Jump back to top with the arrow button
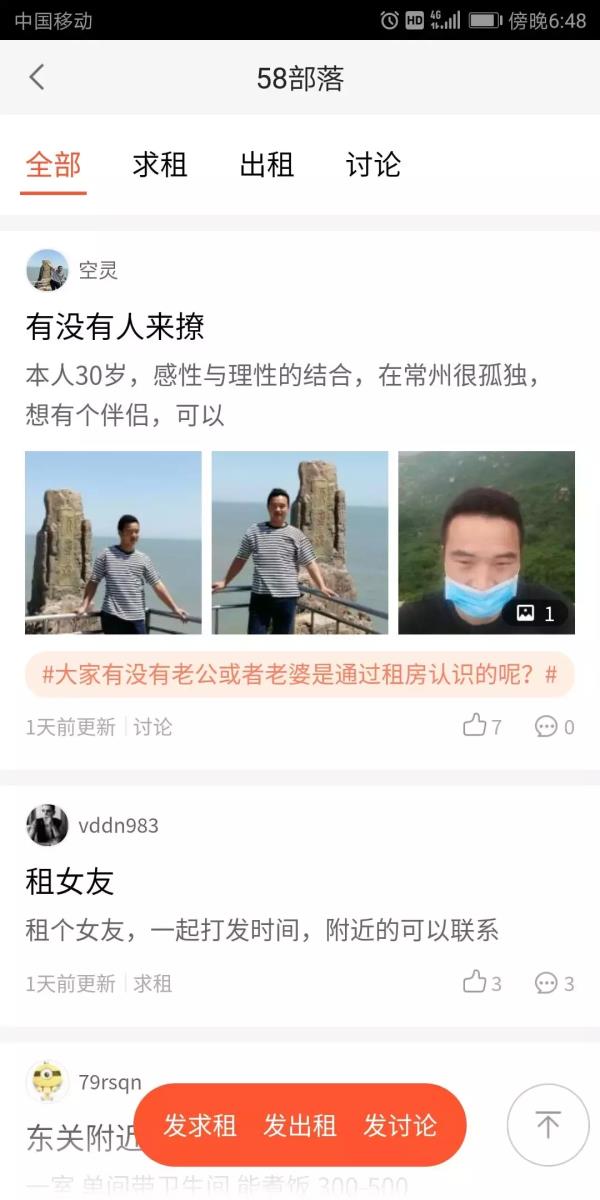 (x=547, y=1125)
